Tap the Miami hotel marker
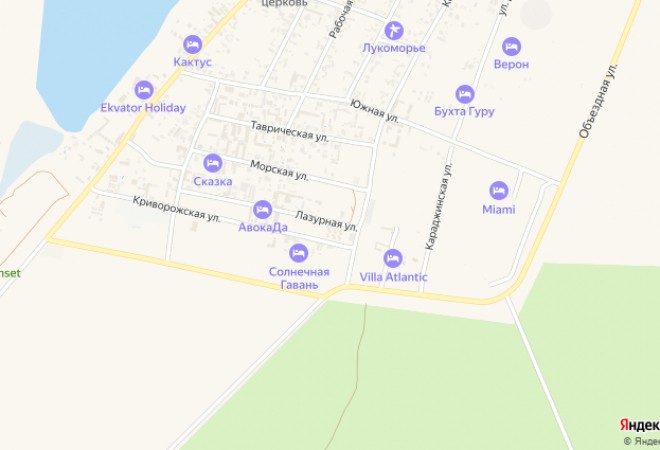This screenshot has height=450, width=660. (499, 190)
